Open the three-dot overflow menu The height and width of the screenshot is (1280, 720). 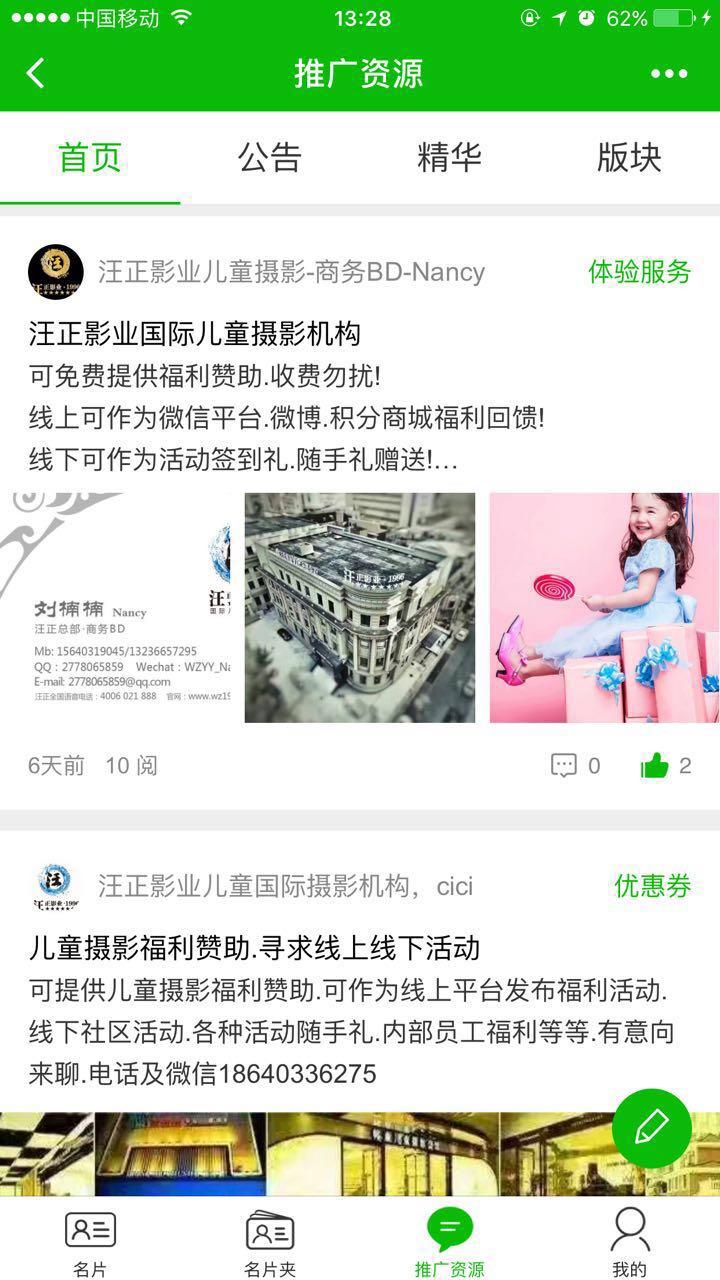(x=668, y=73)
